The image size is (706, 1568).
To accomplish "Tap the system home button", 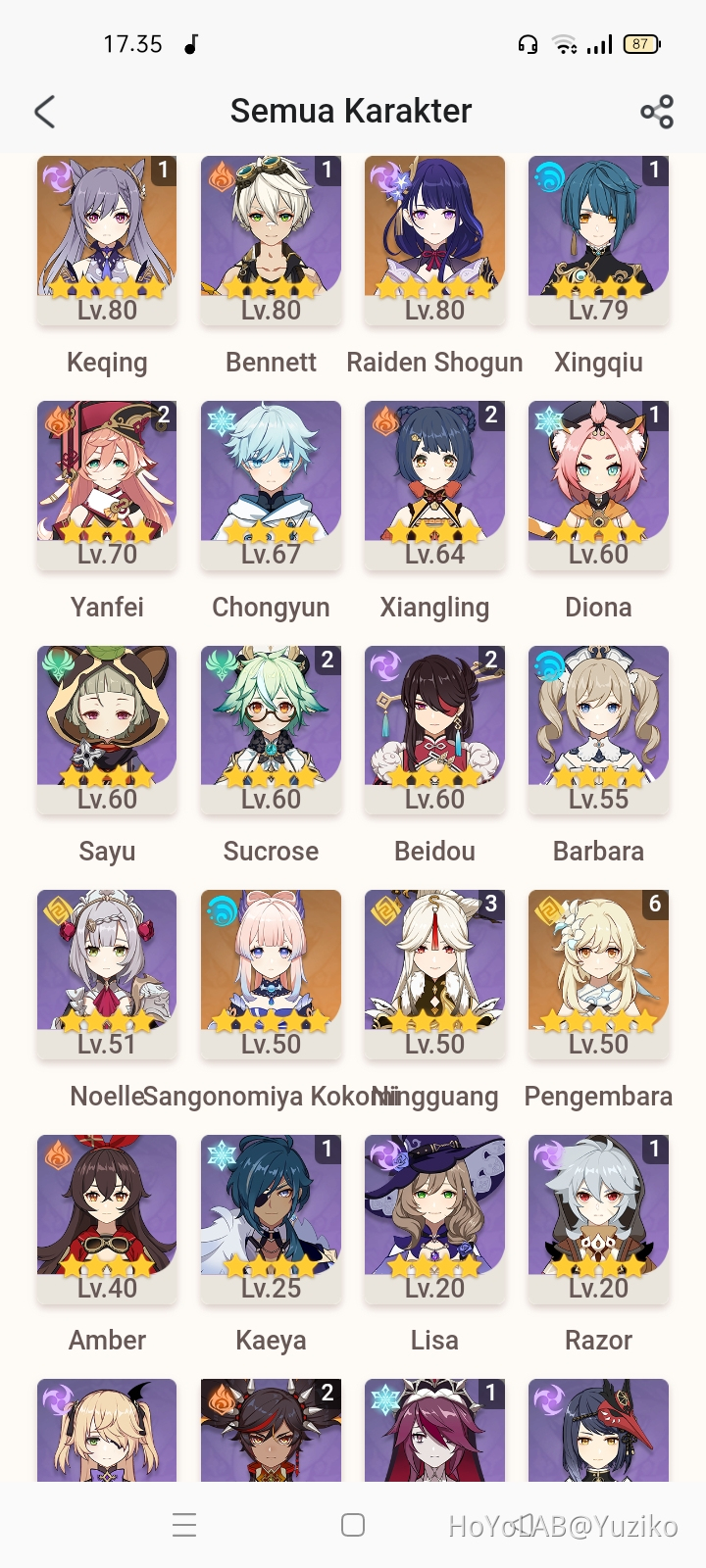I will click(x=353, y=1525).
